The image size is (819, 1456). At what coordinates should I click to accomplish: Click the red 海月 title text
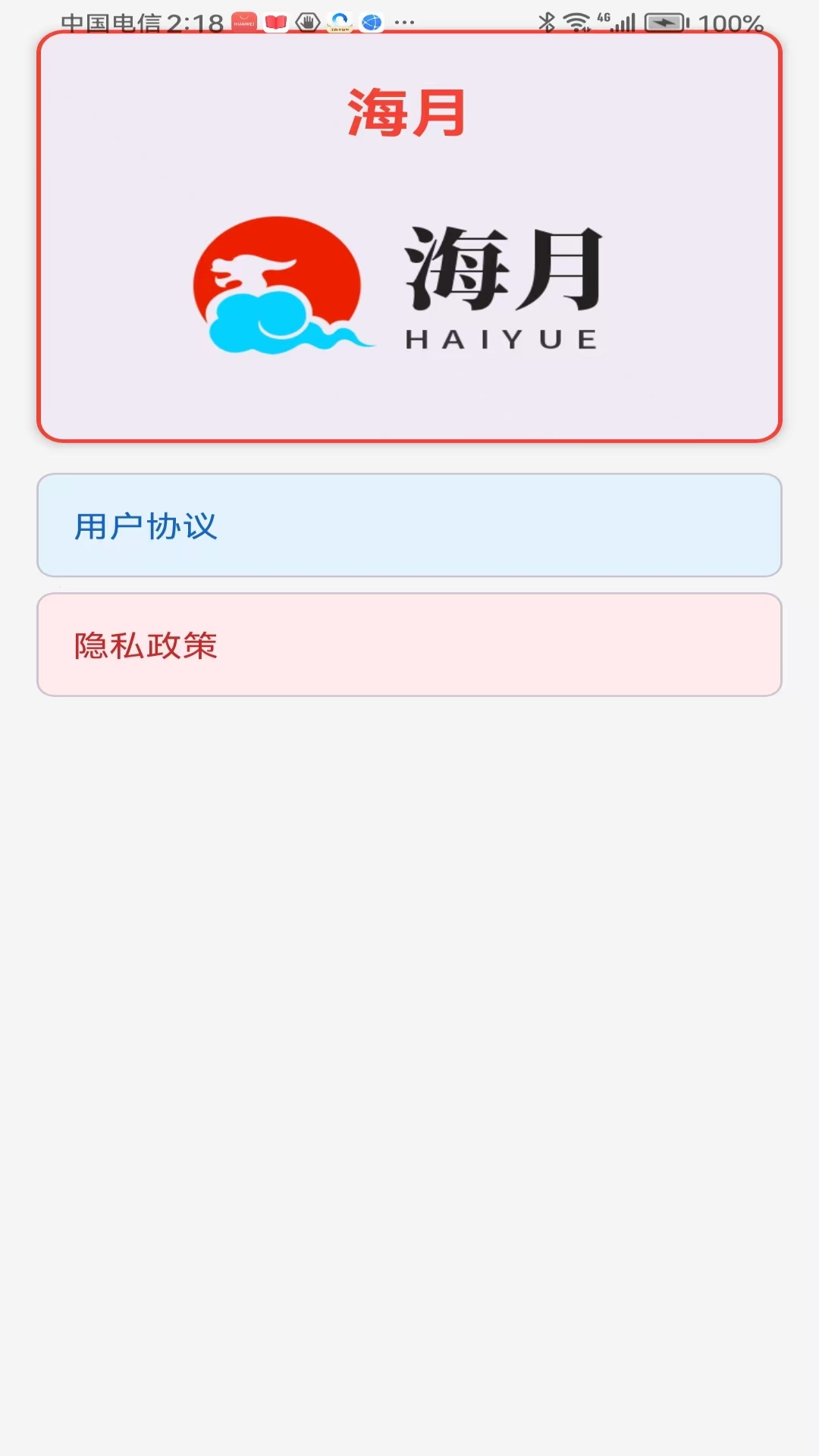[408, 111]
